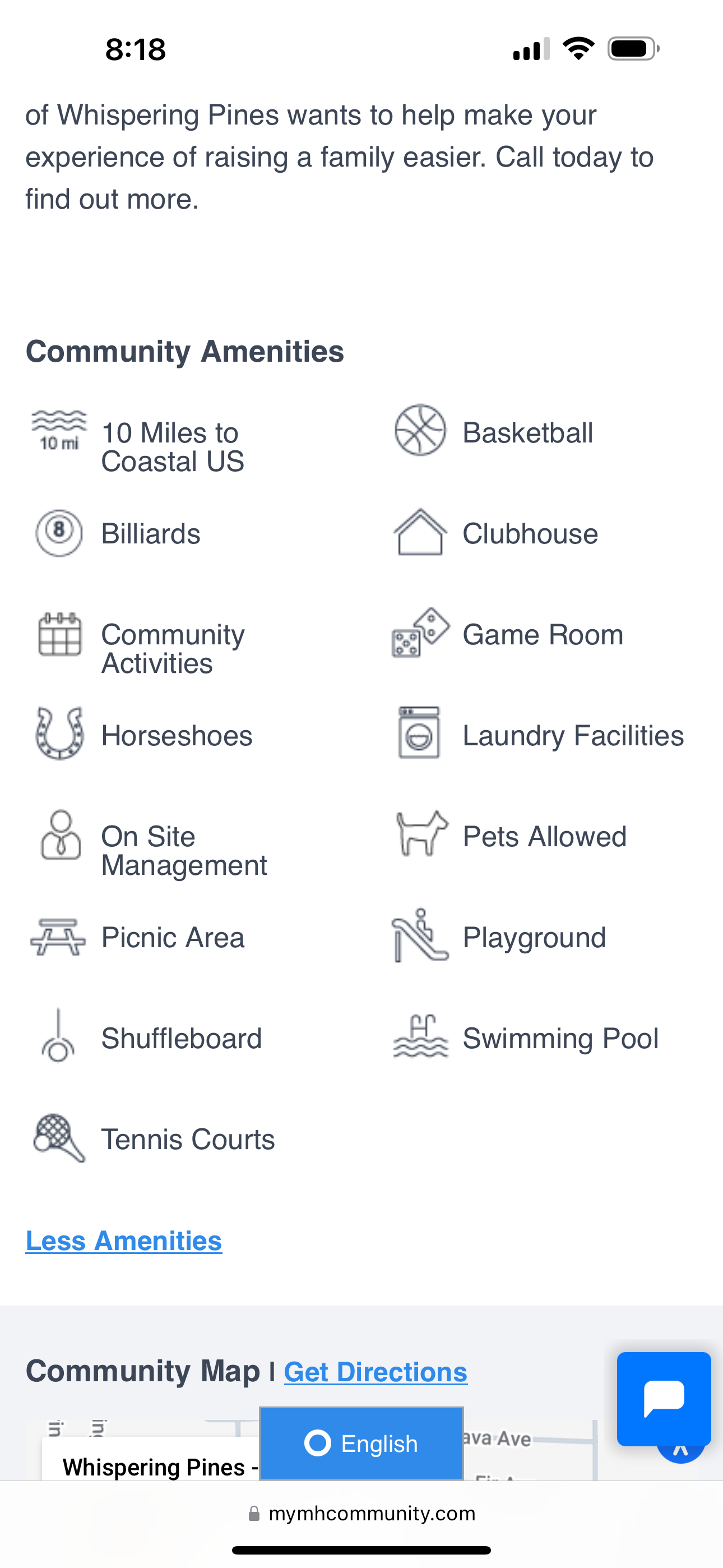Viewport: 723px width, 1568px height.
Task: Tap the scroll-to-top arrow button
Action: [680, 1452]
